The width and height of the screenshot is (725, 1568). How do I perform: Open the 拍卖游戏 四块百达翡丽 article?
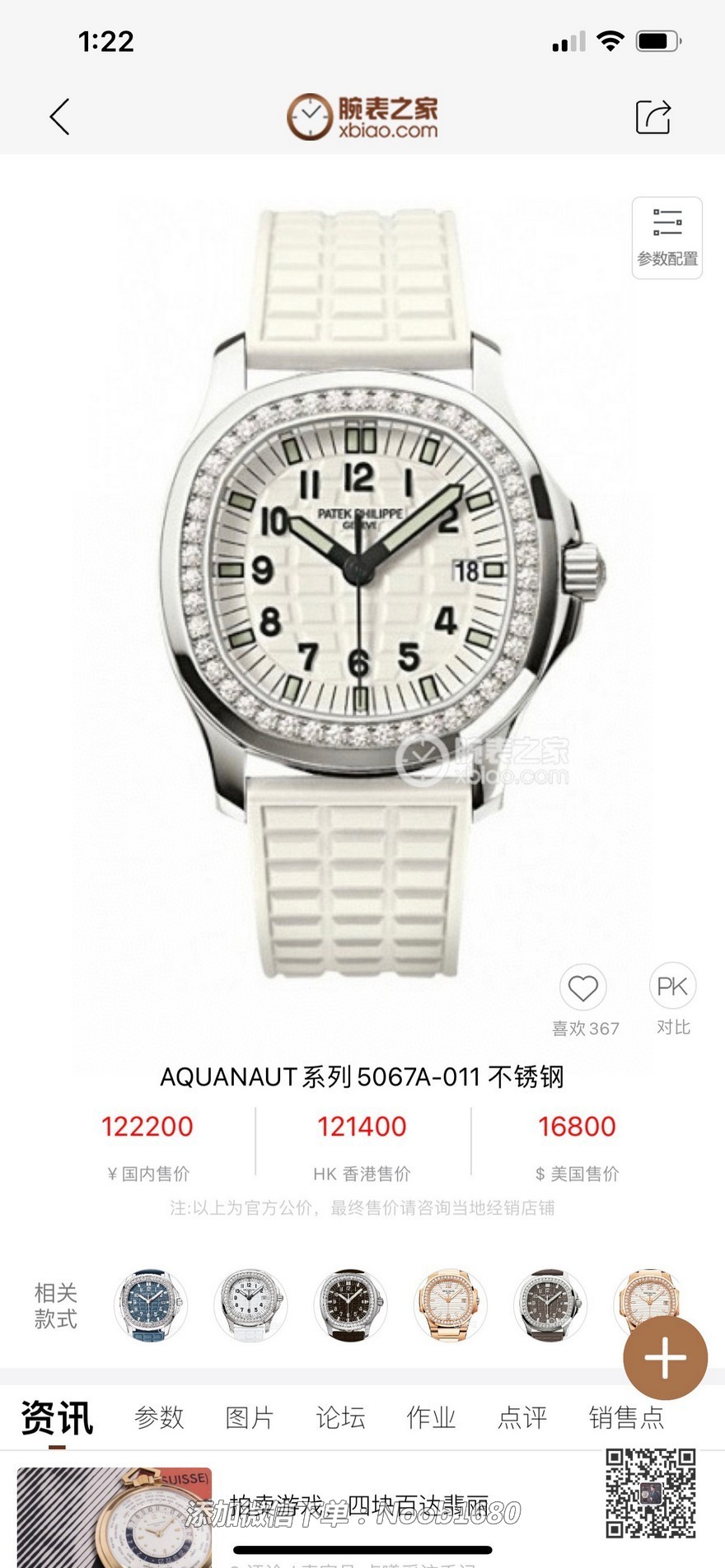point(358,1507)
